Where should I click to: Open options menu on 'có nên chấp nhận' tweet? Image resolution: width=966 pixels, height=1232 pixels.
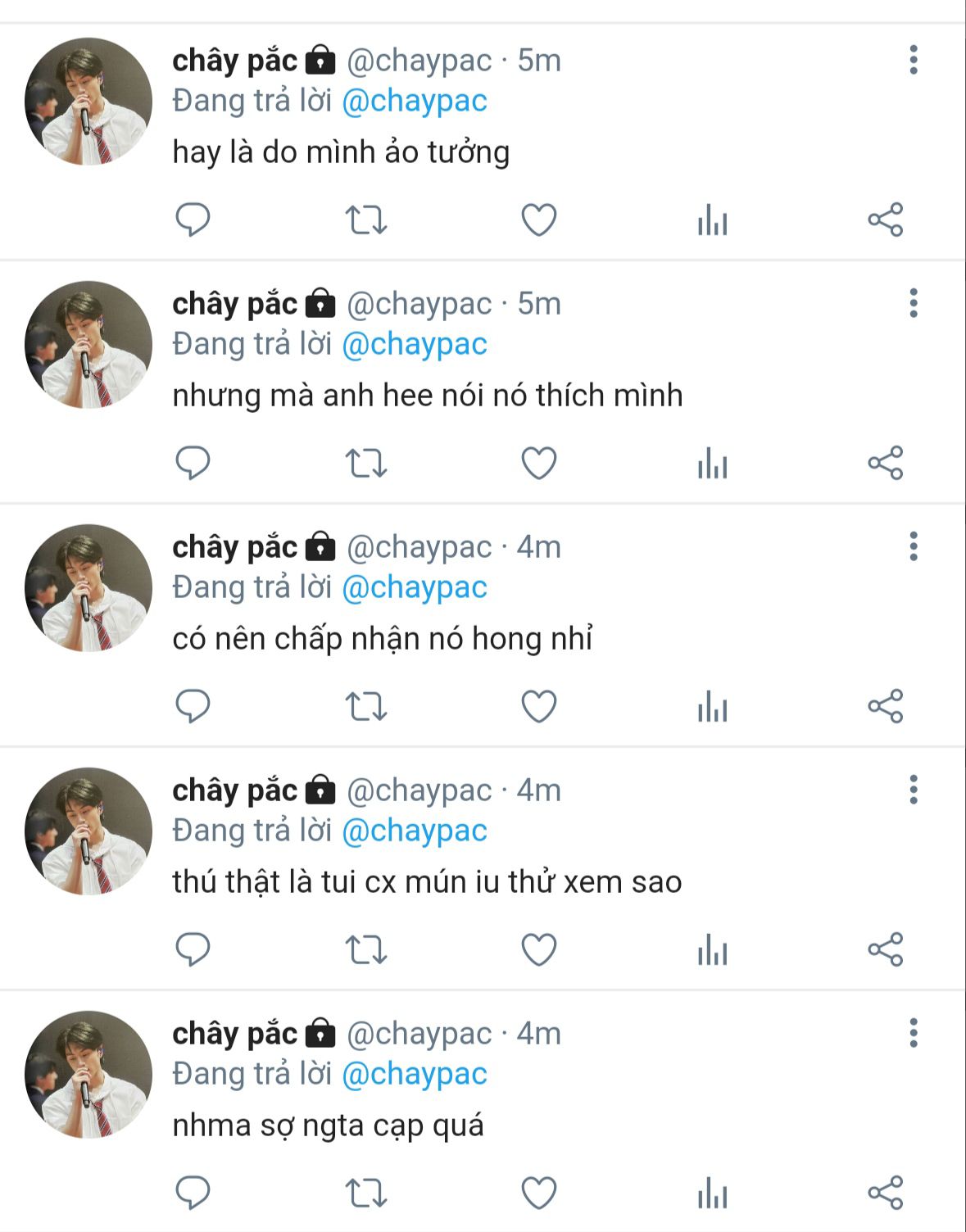tap(913, 547)
